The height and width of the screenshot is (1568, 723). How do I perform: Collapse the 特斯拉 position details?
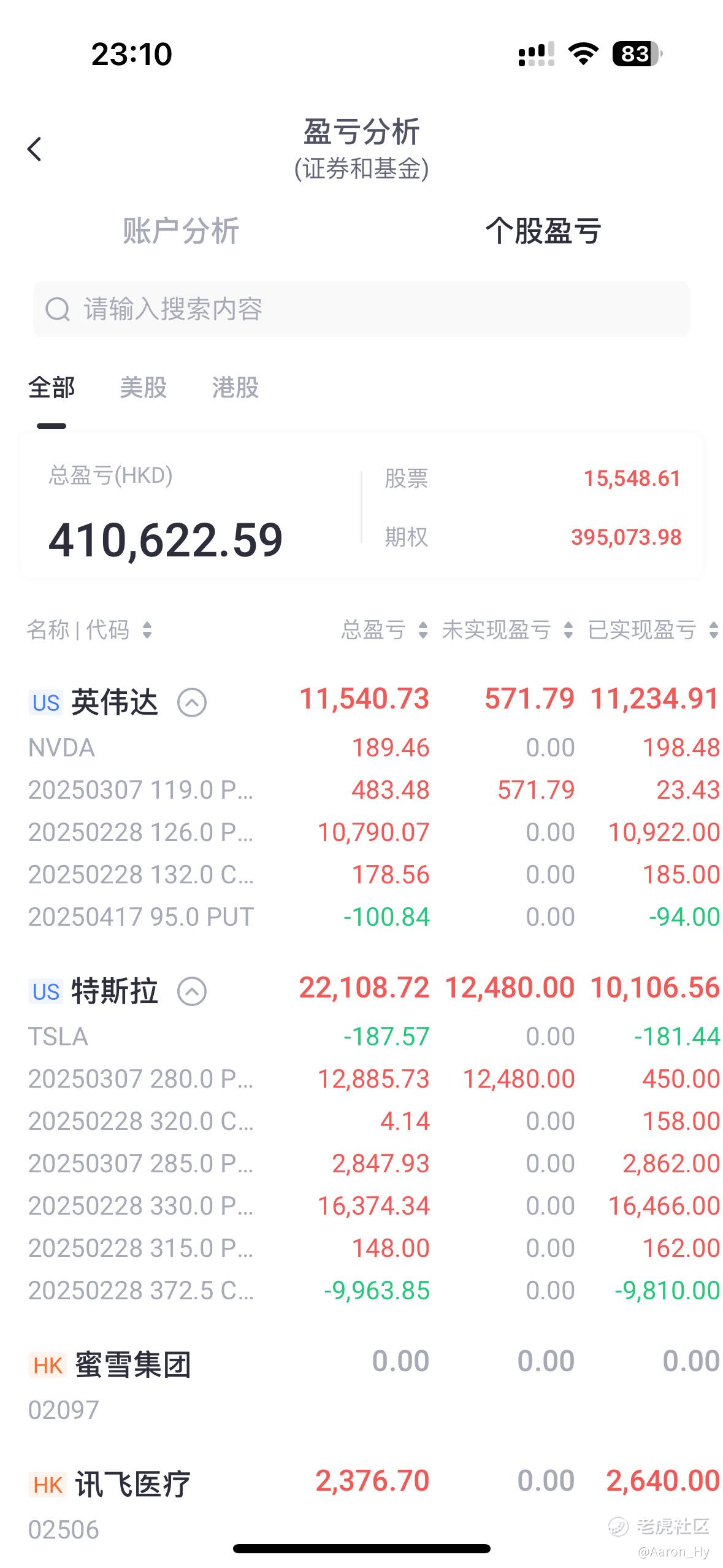(x=192, y=991)
